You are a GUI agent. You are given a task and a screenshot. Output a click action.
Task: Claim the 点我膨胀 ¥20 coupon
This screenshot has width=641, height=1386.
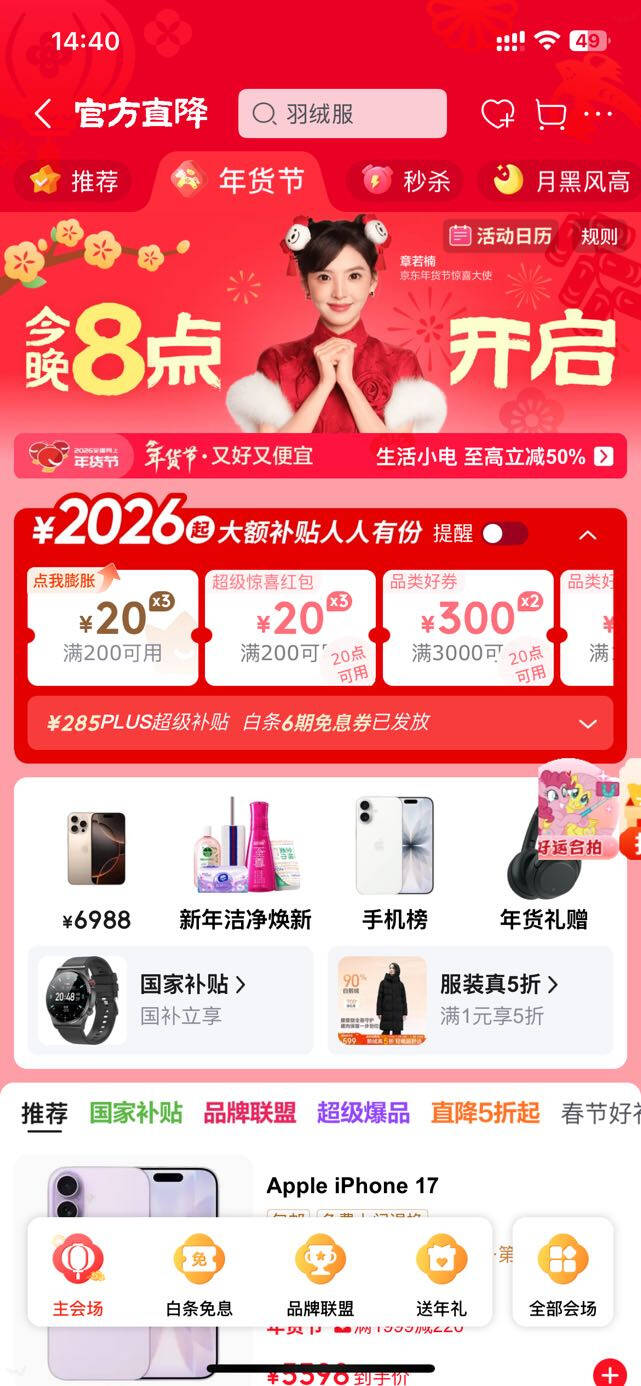pos(112,628)
